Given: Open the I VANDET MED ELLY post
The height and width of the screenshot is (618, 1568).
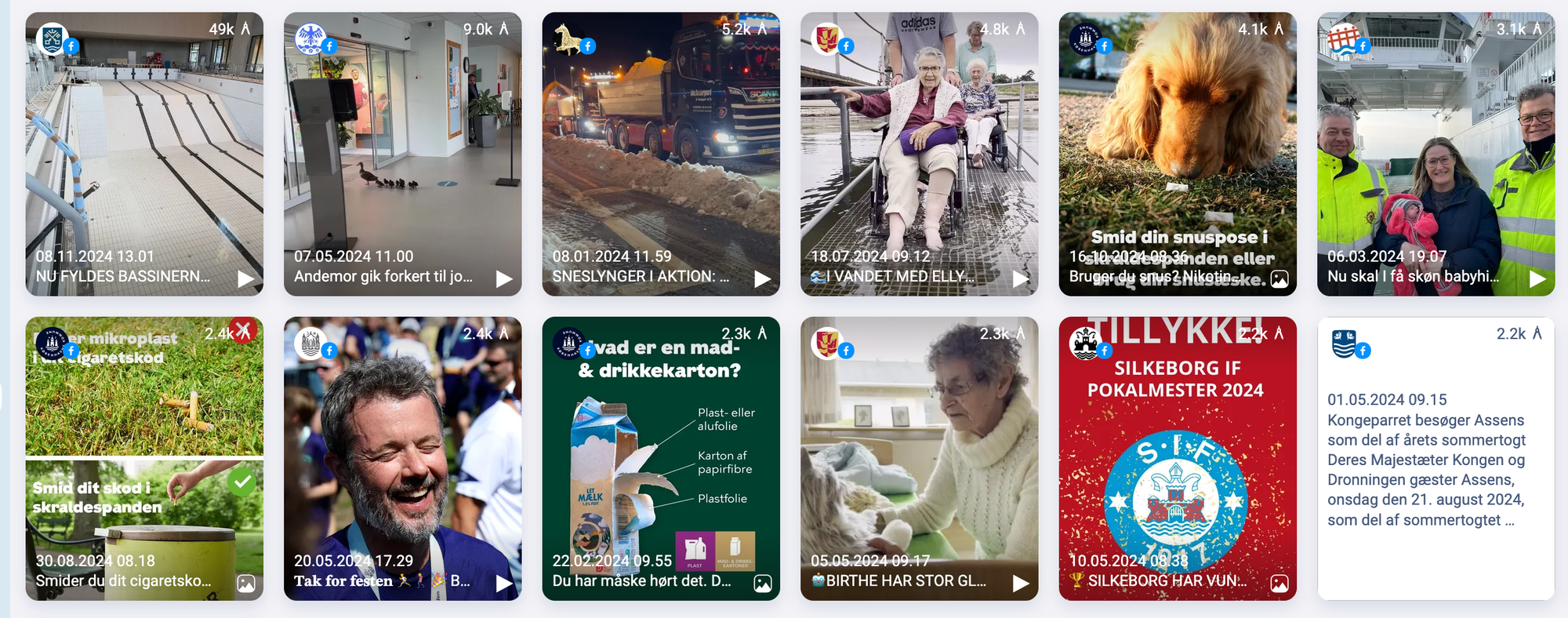Looking at the screenshot, I should click(x=919, y=149).
